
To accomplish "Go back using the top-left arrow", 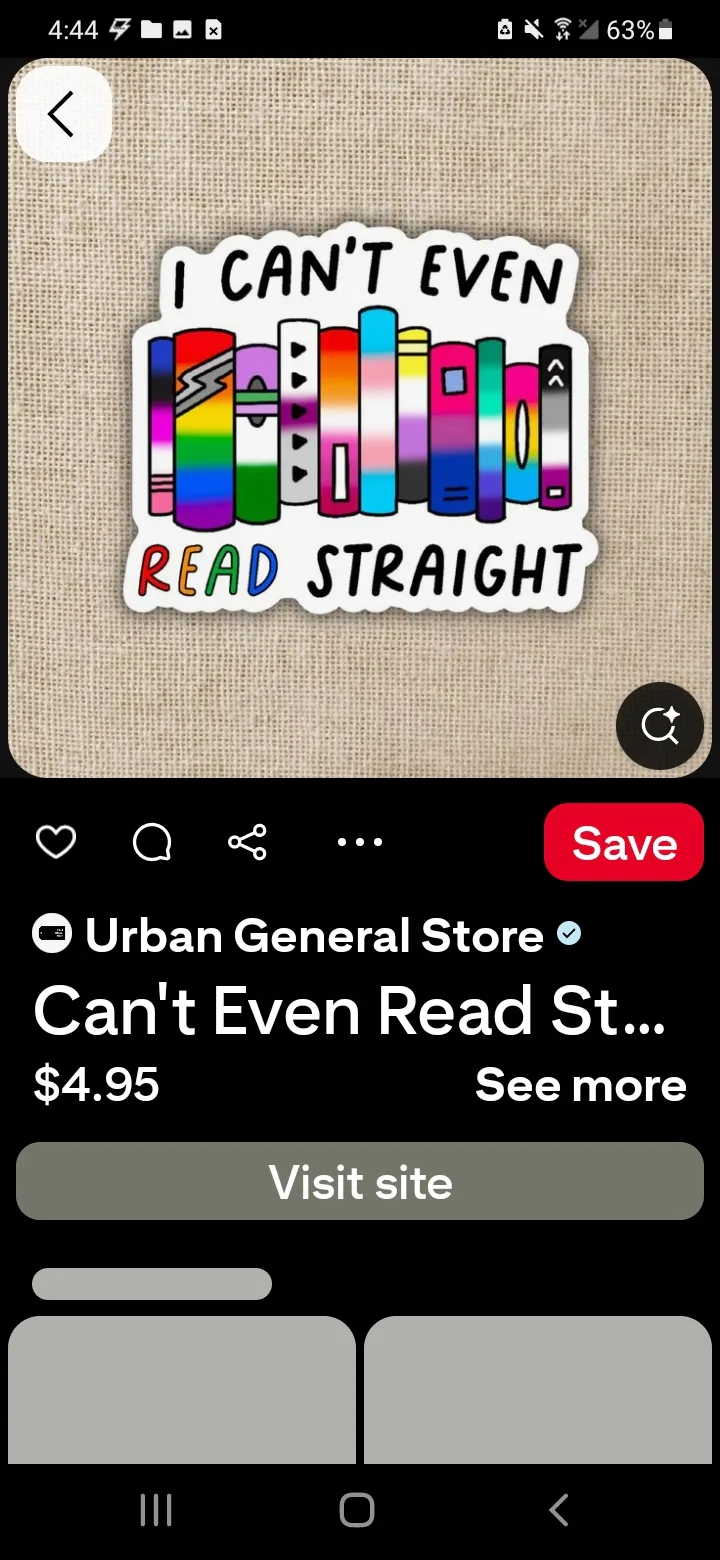I will [63, 114].
